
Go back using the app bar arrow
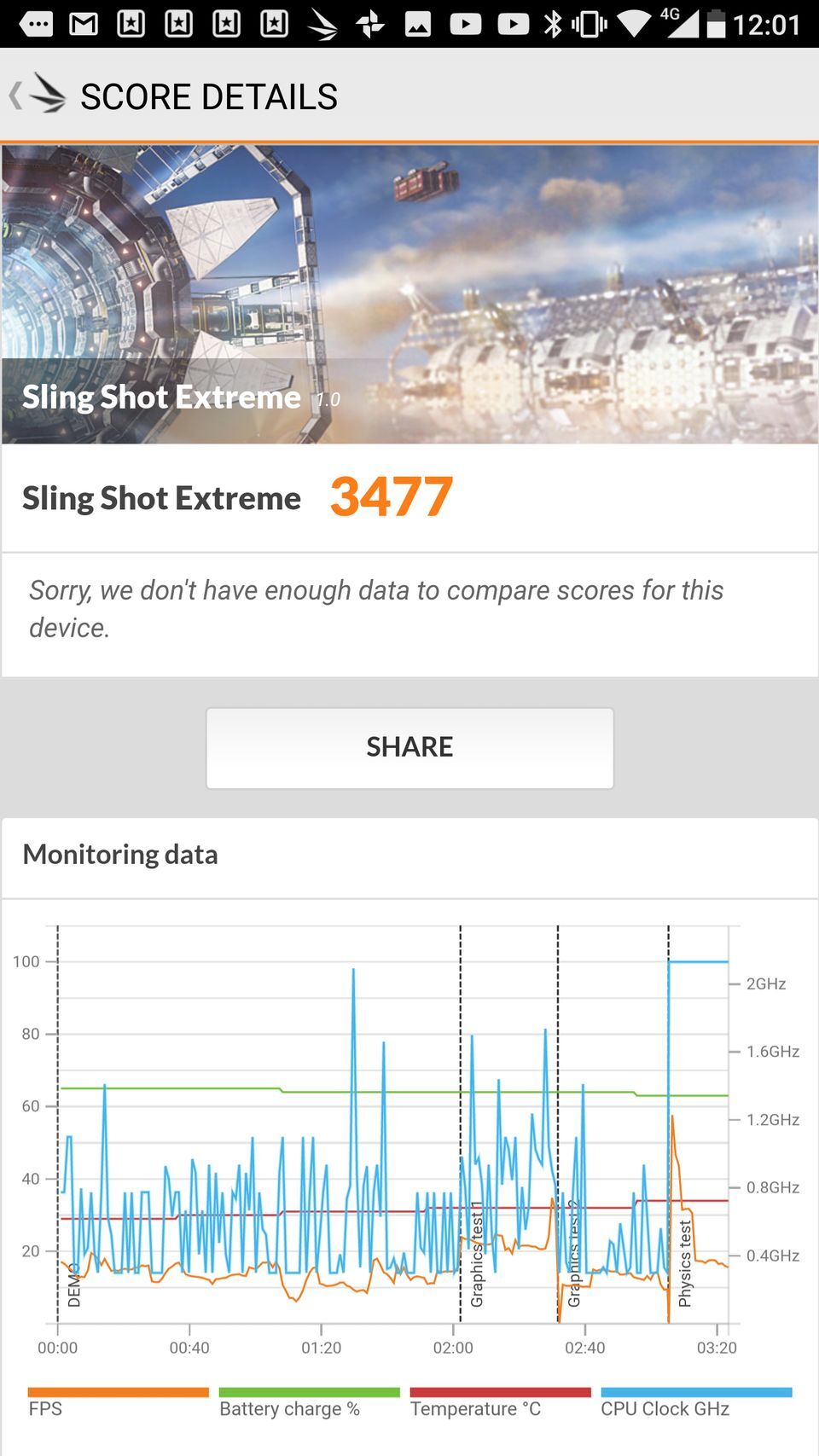pyautogui.click(x=17, y=96)
